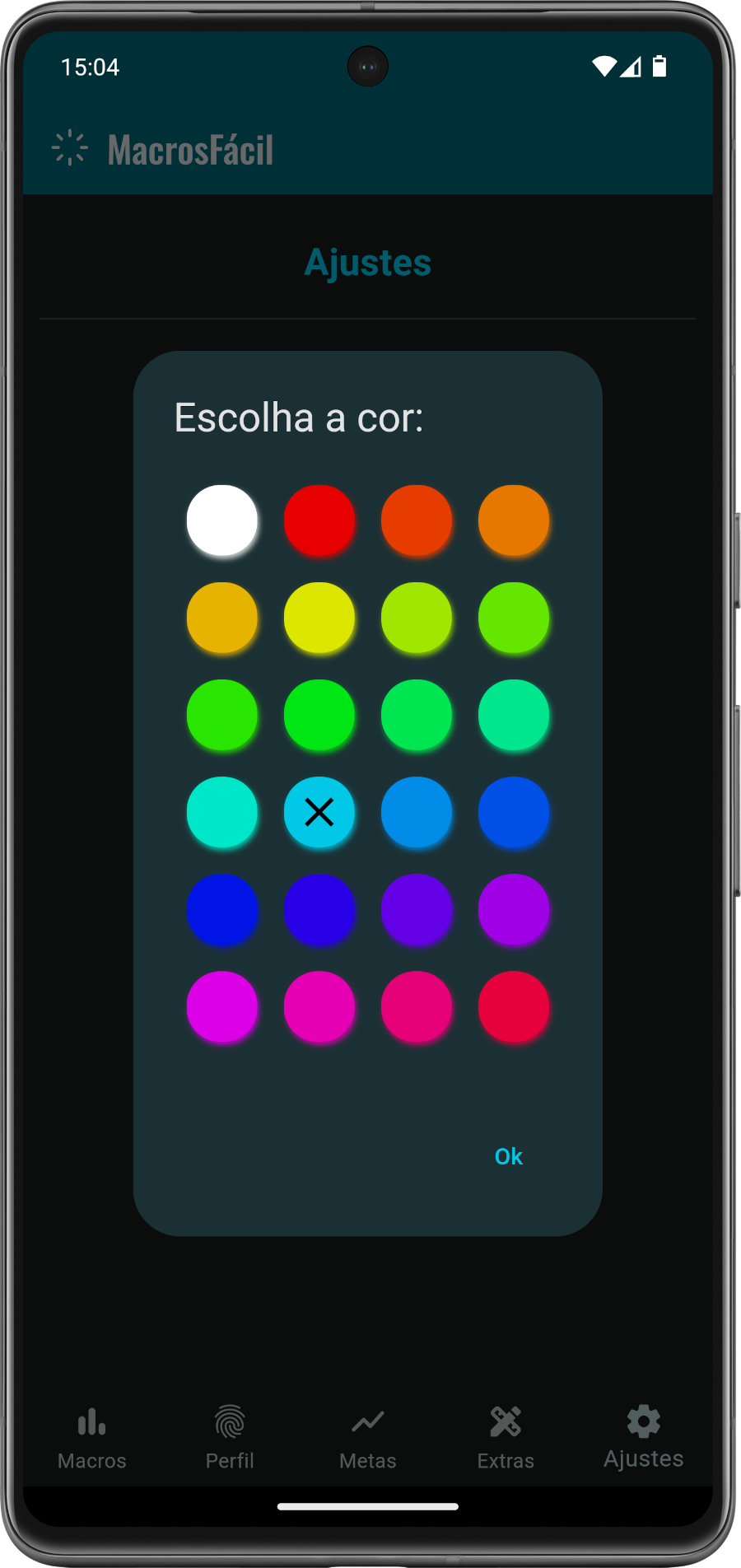Go to the Metas tab
Image resolution: width=741 pixels, height=1568 pixels.
(368, 1438)
